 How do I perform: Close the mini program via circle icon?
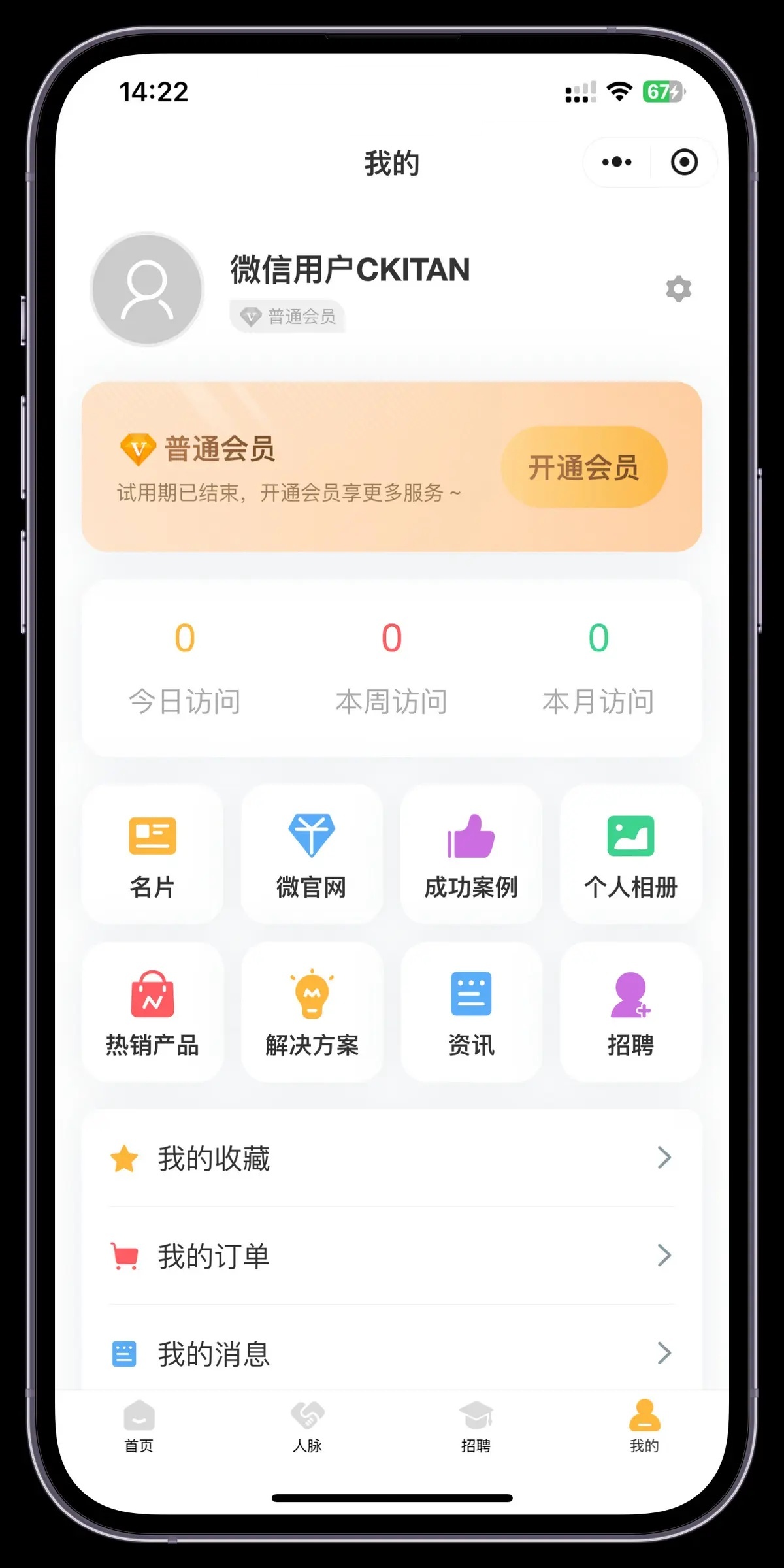684,162
